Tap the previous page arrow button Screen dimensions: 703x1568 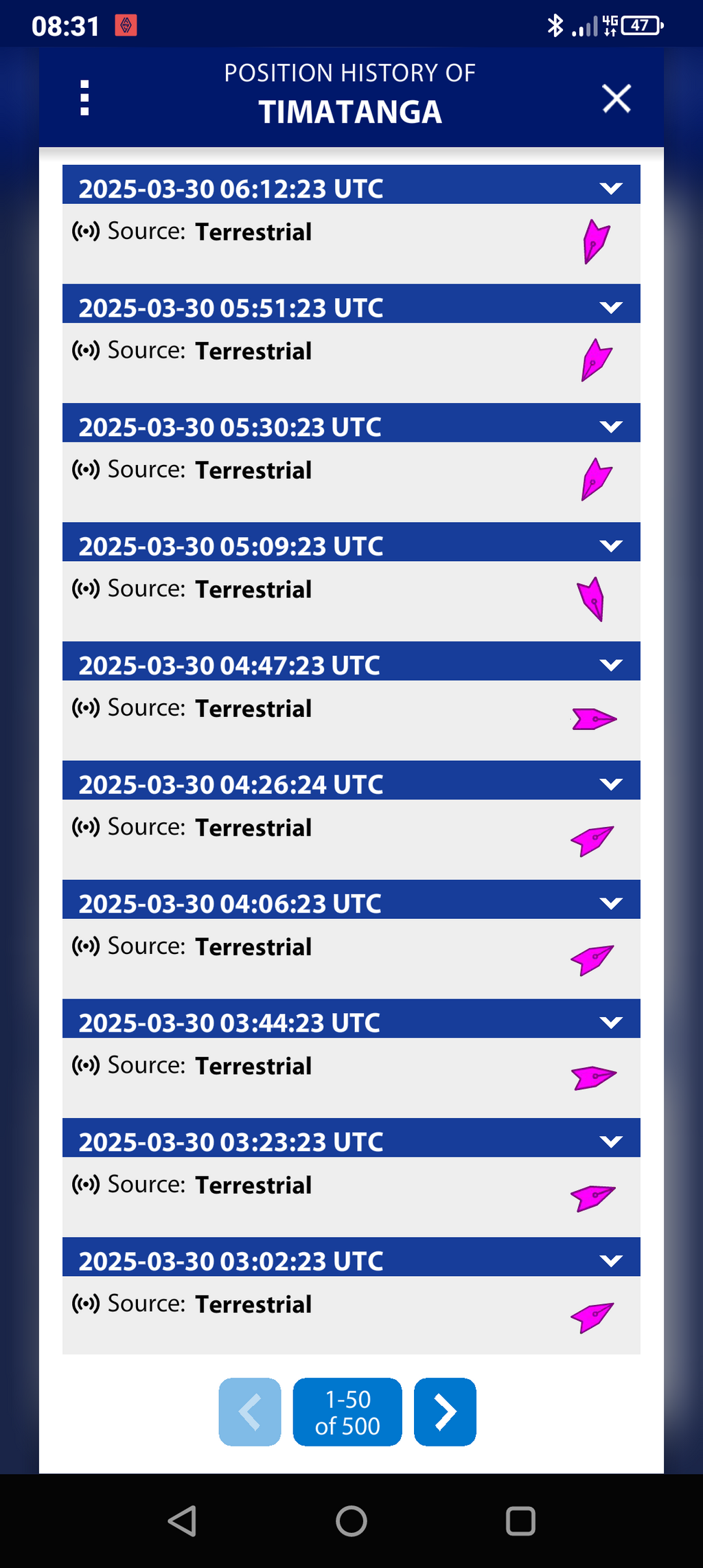coord(250,1411)
